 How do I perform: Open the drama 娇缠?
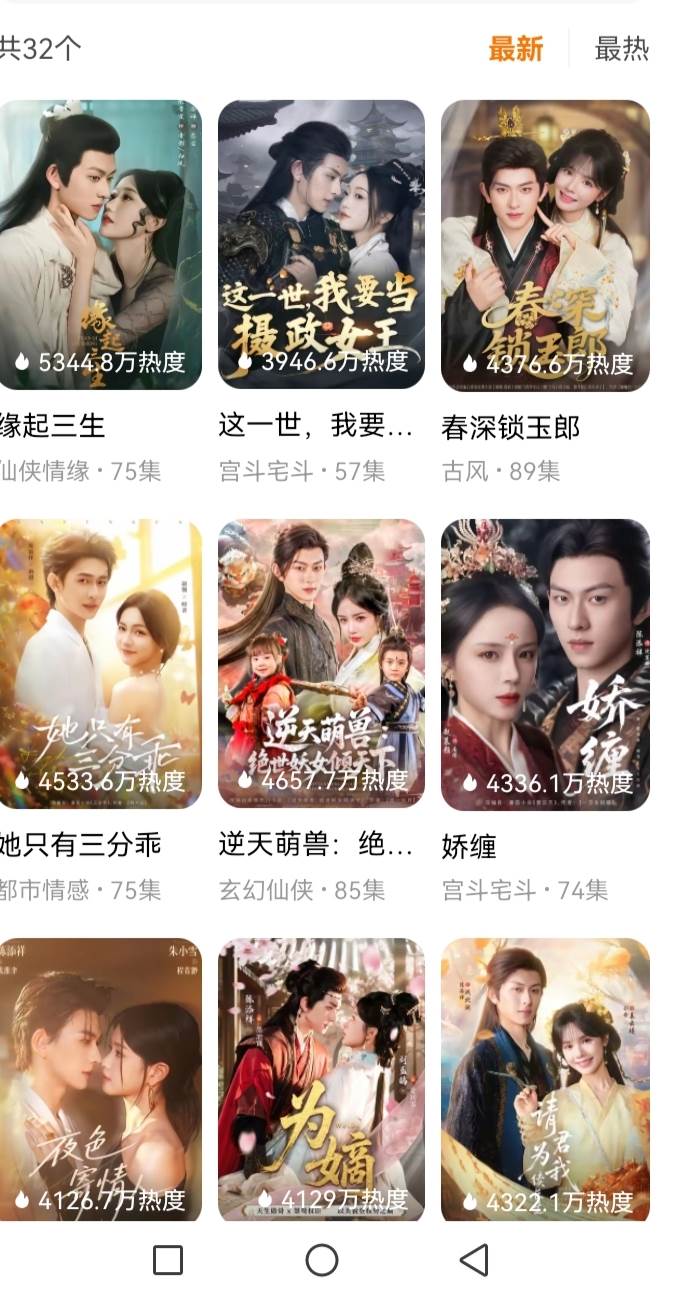[545, 664]
